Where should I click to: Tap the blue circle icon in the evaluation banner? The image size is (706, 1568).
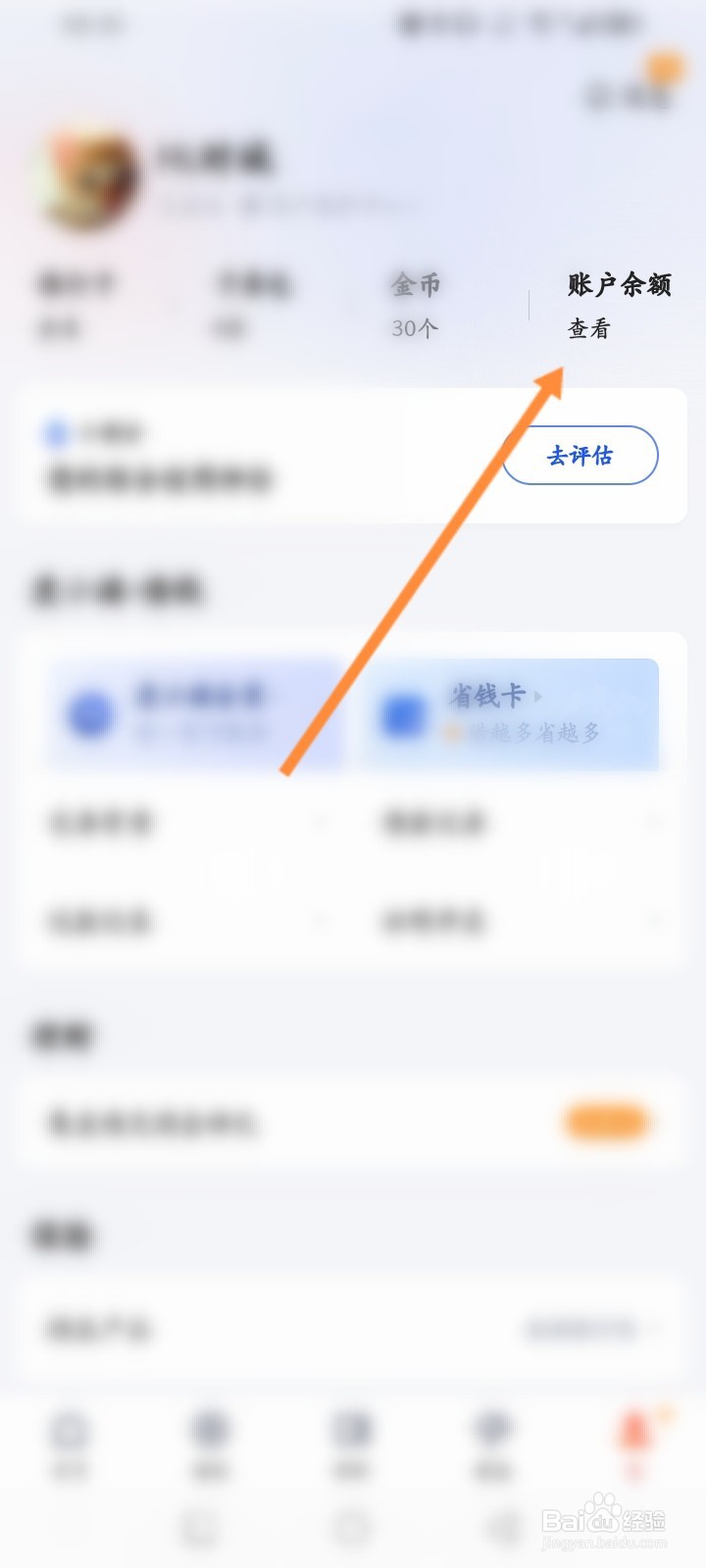tap(59, 428)
